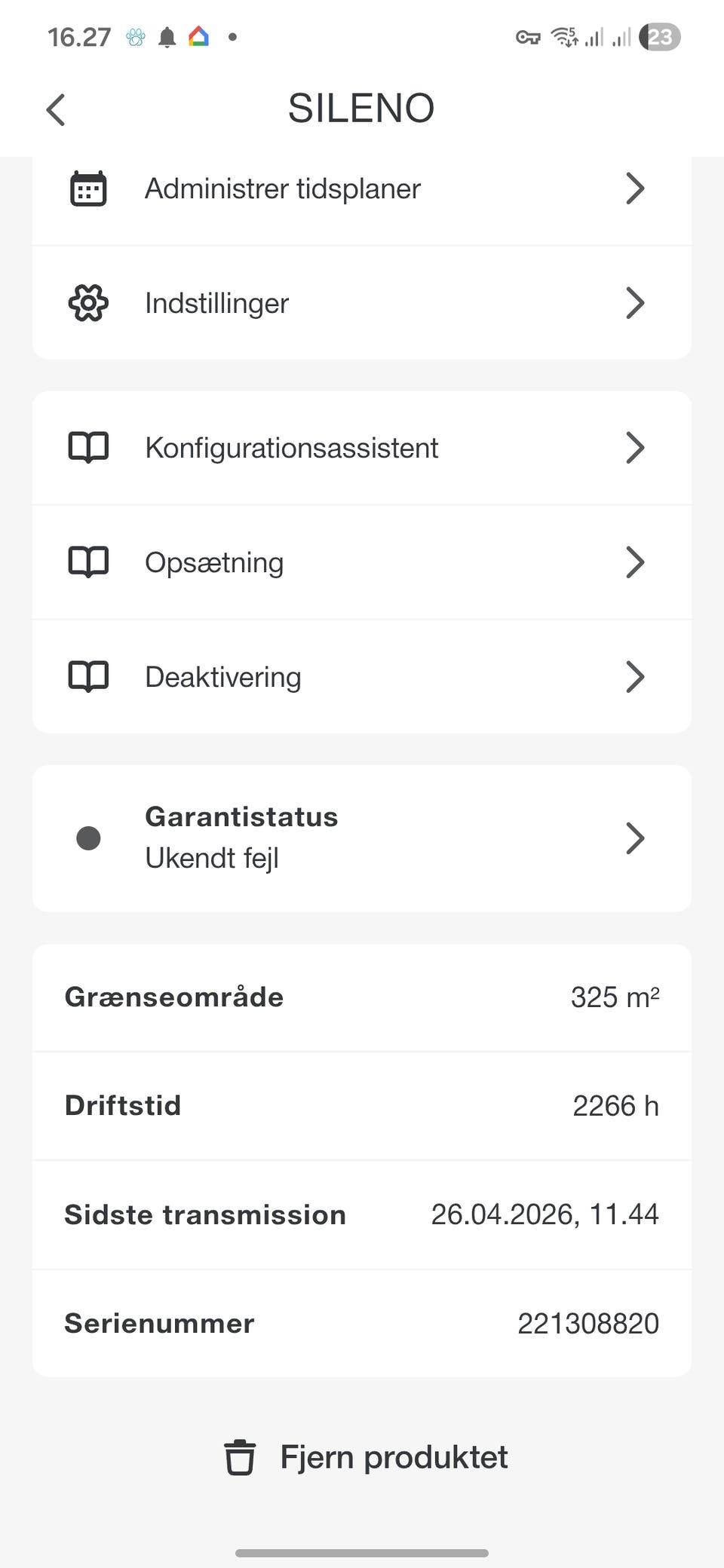Open the Deaktivering guide icon
Image resolution: width=724 pixels, height=1568 pixels.
88,676
